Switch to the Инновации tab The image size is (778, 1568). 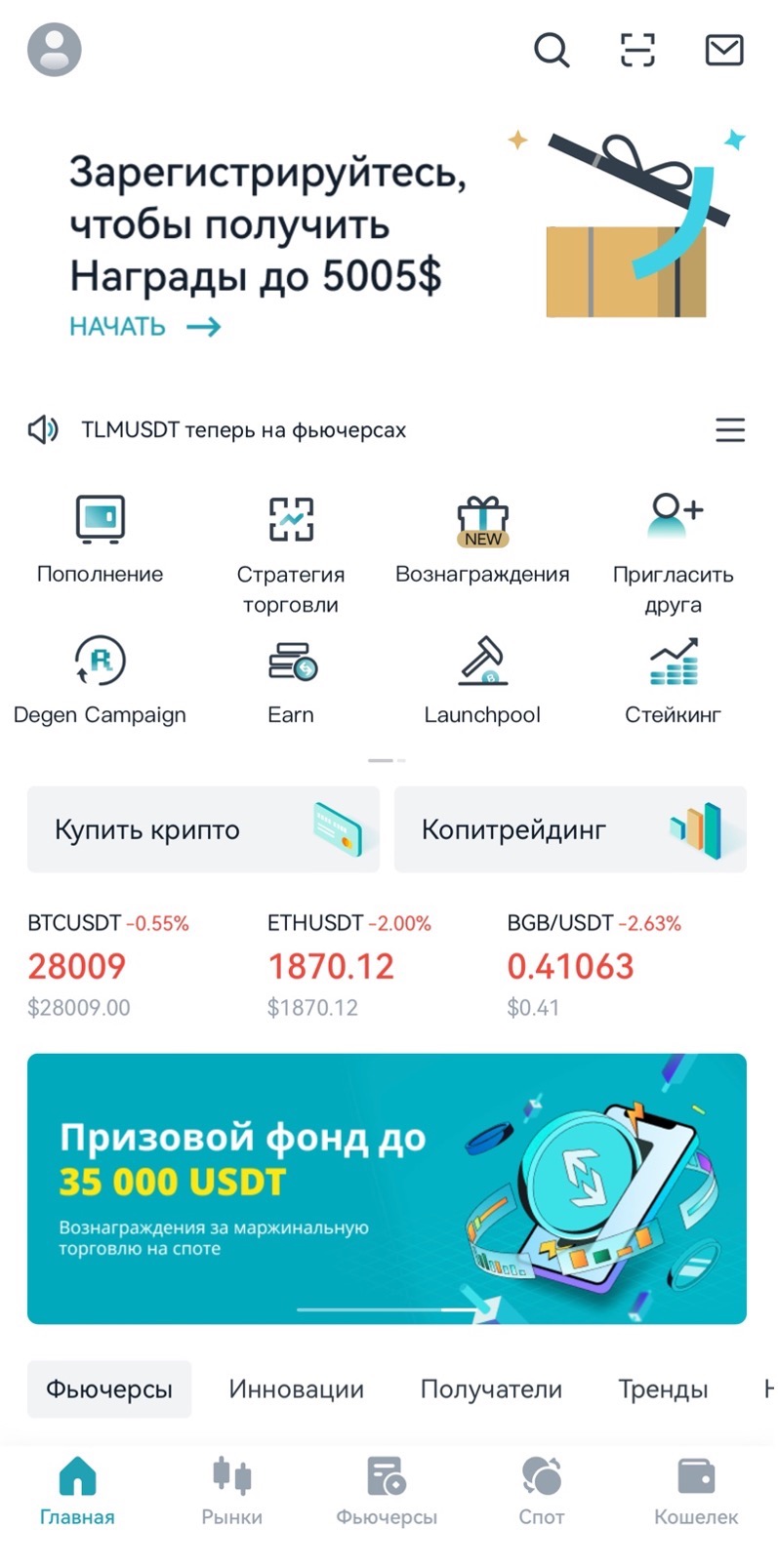click(x=297, y=1388)
